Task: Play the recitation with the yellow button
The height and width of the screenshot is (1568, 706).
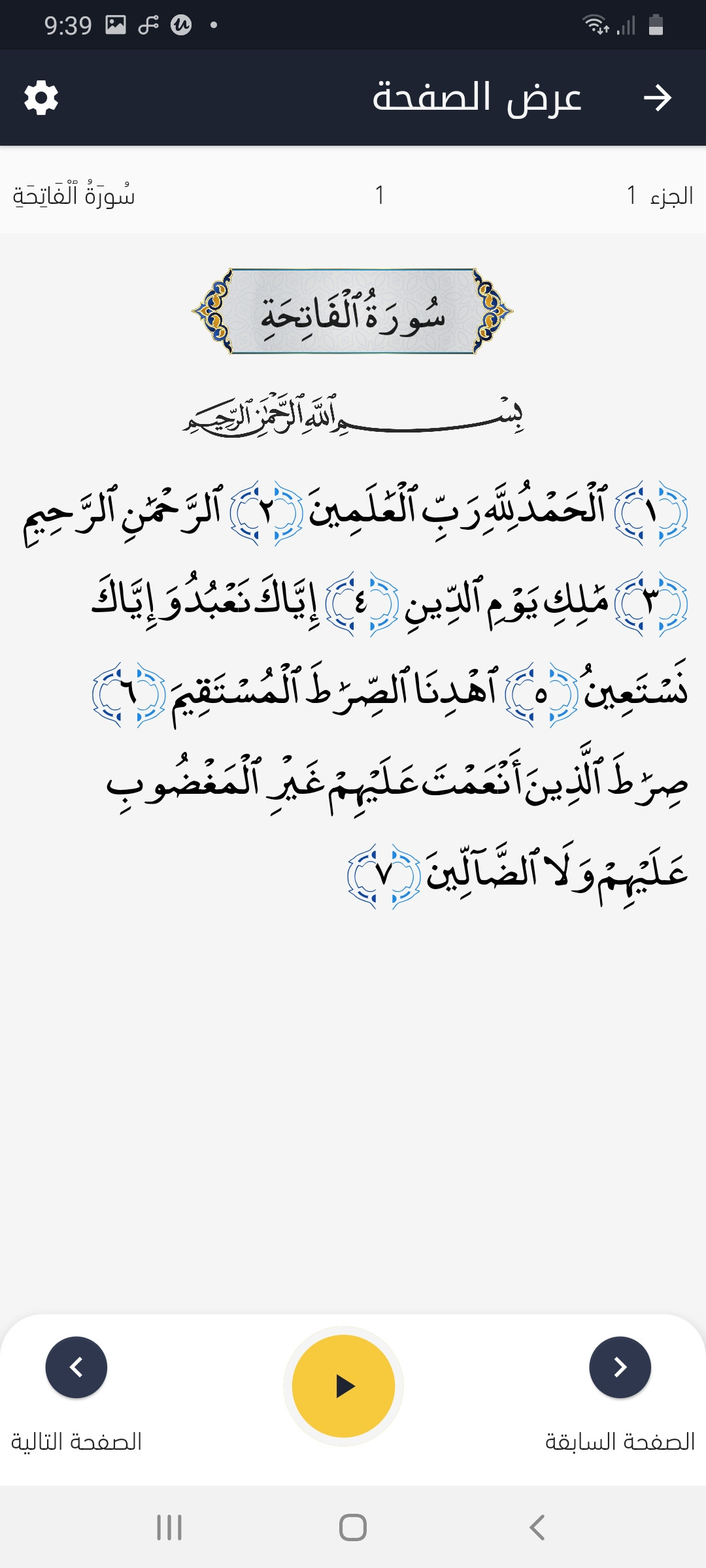Action: coord(343,1386)
